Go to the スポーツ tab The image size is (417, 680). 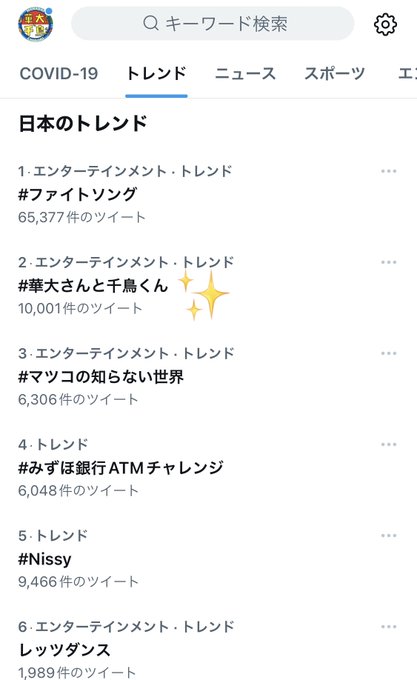tap(335, 73)
